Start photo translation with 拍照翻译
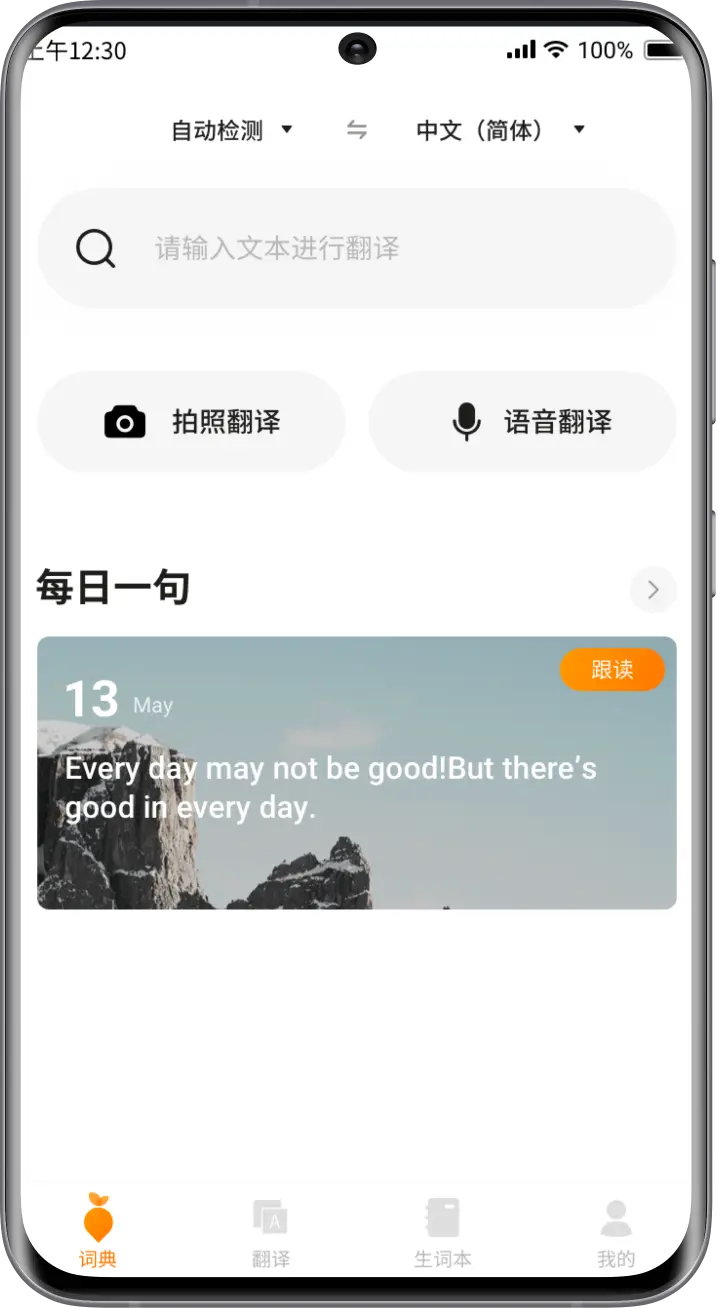Screen dimensions: 718x1308 (191, 422)
